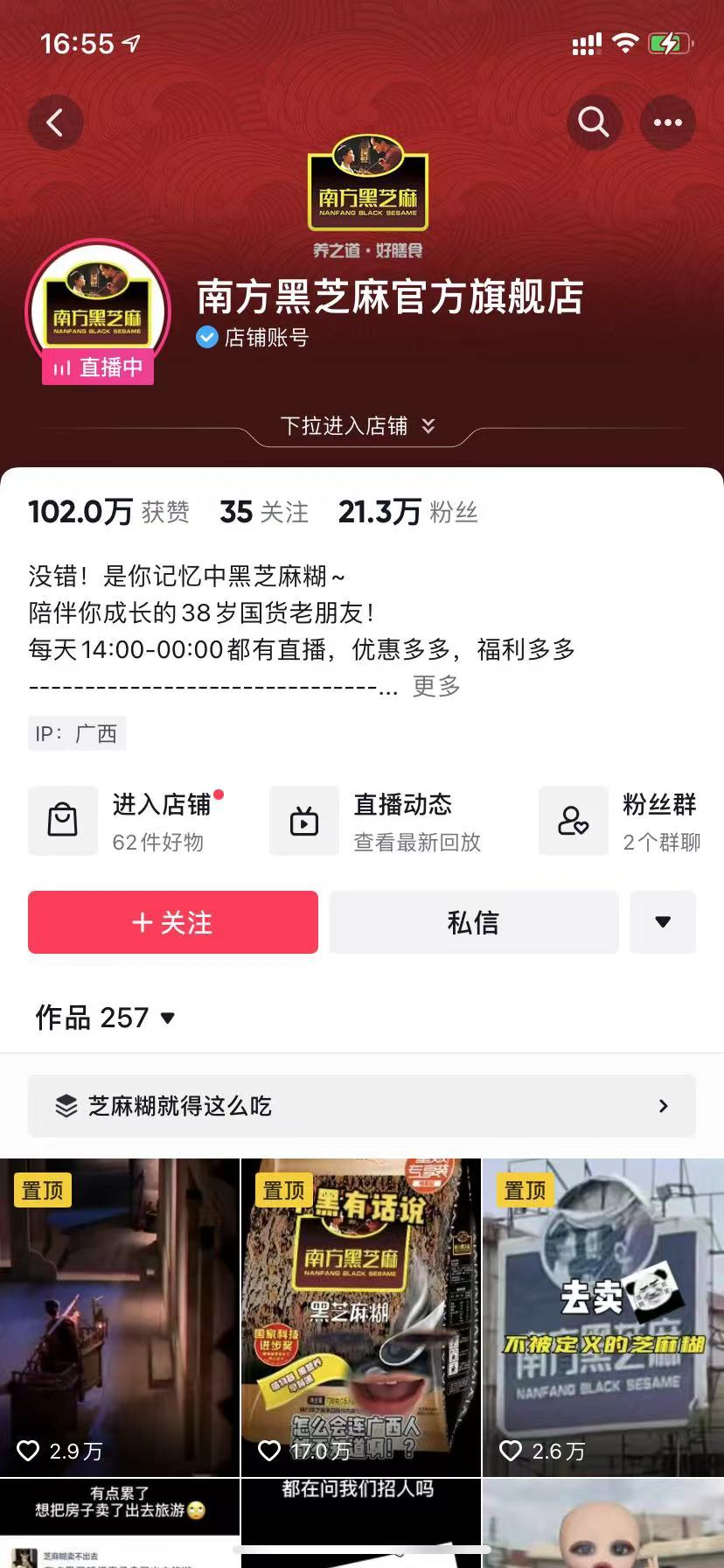
Task: Open the 作品 257 sorting dropdown
Action: click(x=105, y=1018)
